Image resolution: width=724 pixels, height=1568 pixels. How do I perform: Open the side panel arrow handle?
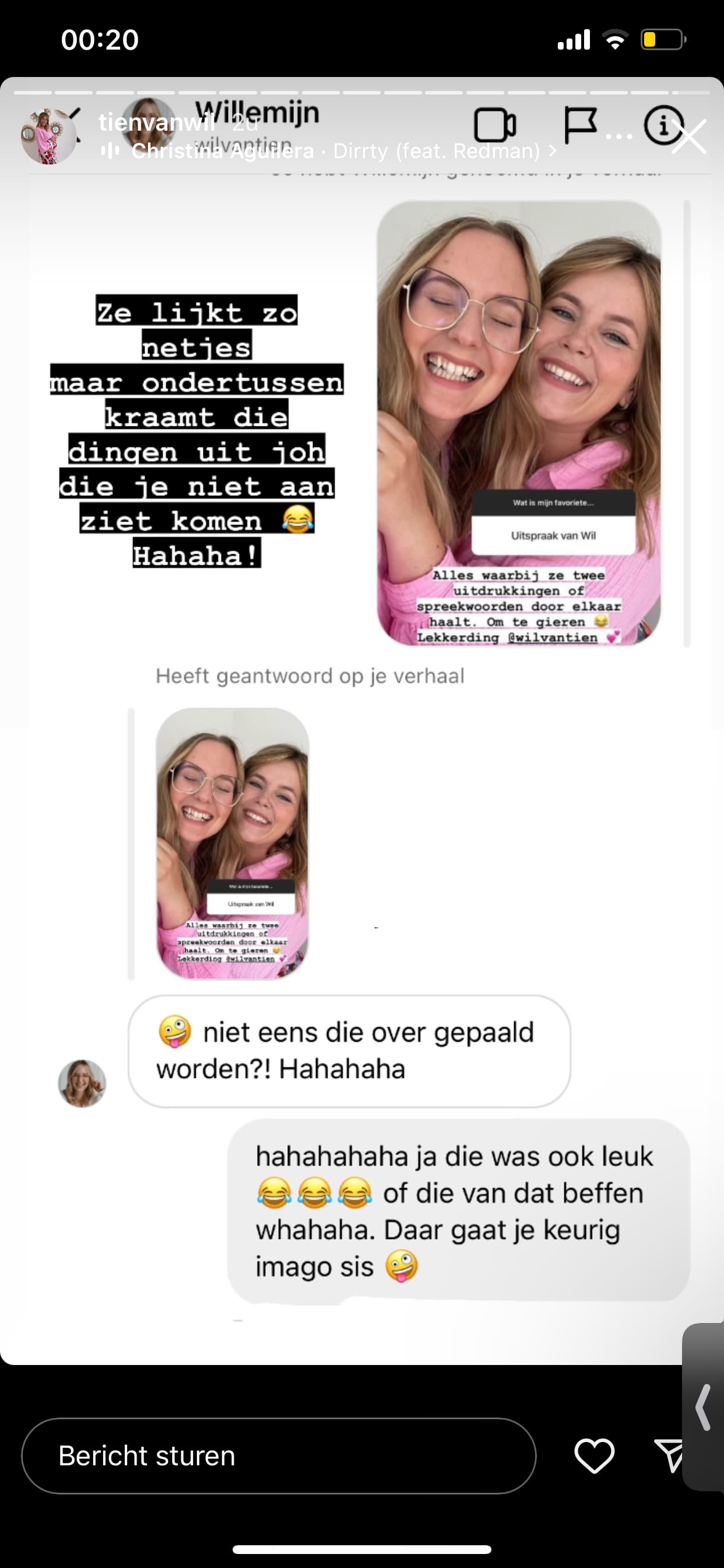(x=704, y=1406)
